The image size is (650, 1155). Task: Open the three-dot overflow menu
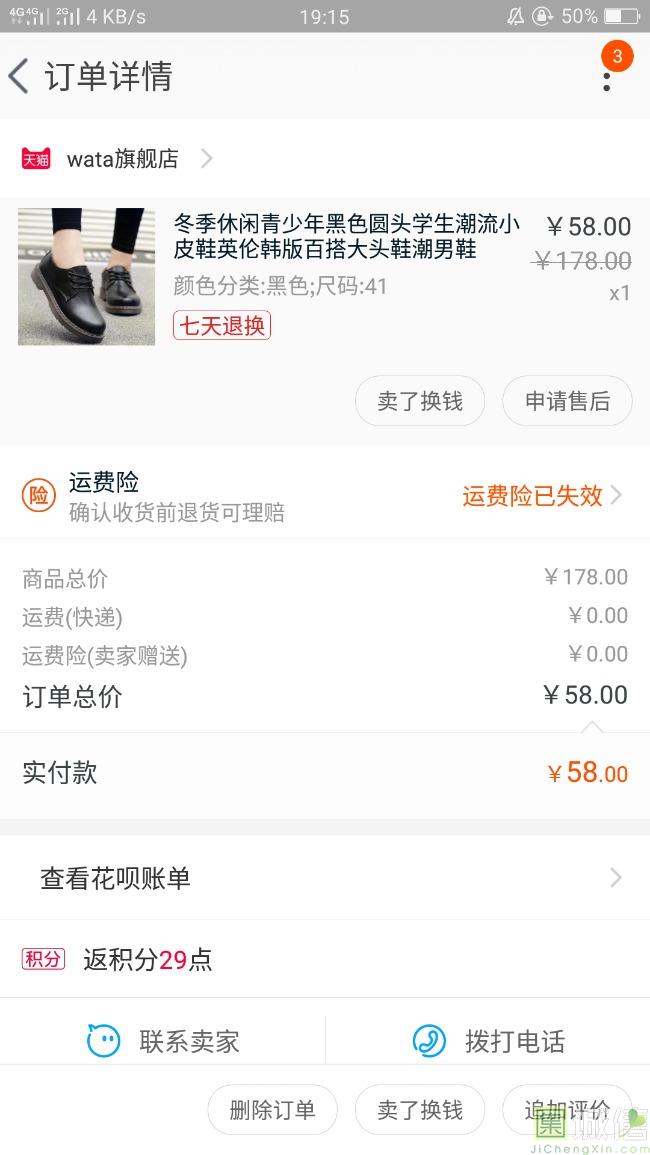(x=607, y=81)
